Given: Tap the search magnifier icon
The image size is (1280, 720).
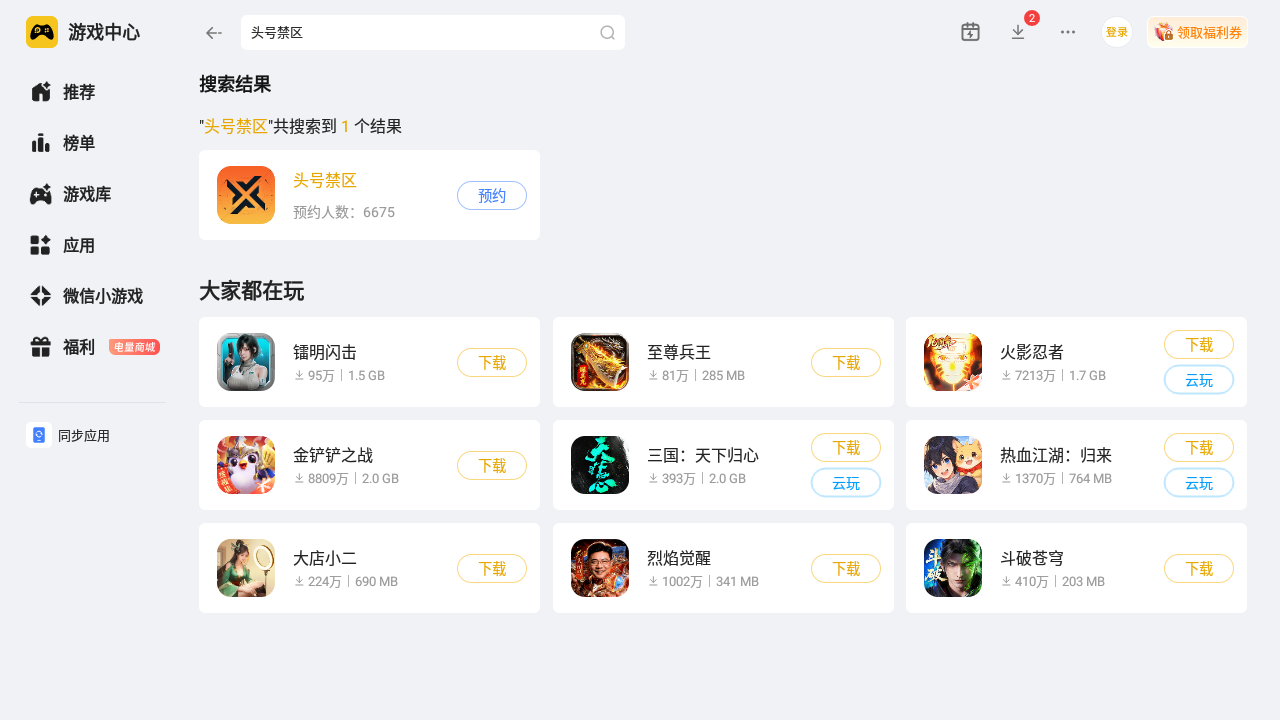Looking at the screenshot, I should tap(607, 33).
